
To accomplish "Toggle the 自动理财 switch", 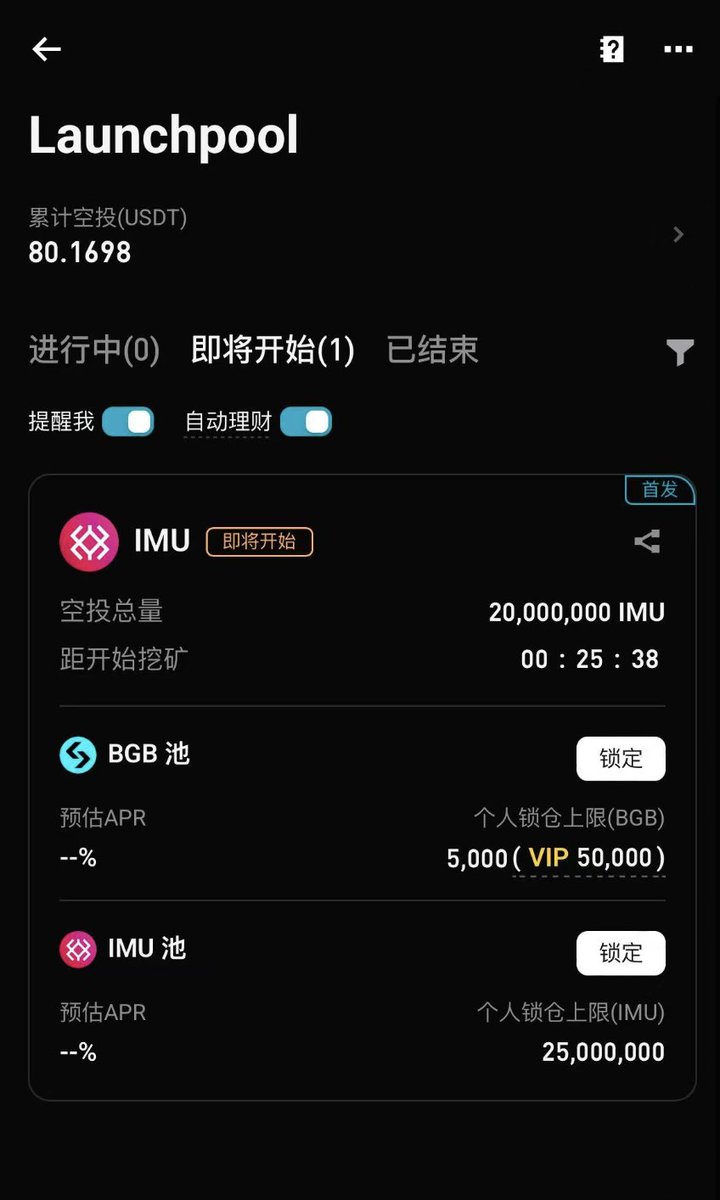I will (305, 422).
